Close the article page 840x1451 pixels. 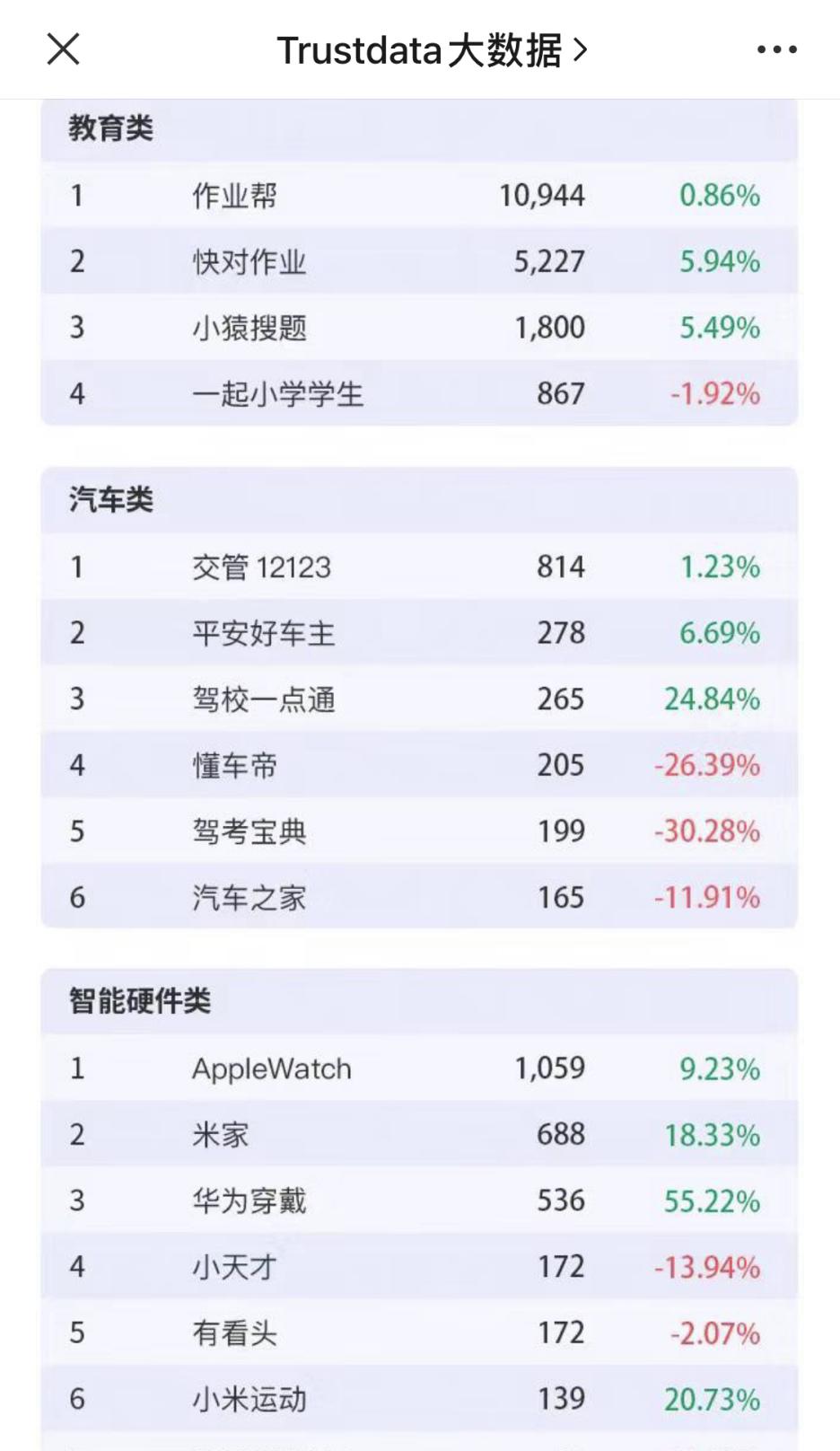click(x=63, y=49)
